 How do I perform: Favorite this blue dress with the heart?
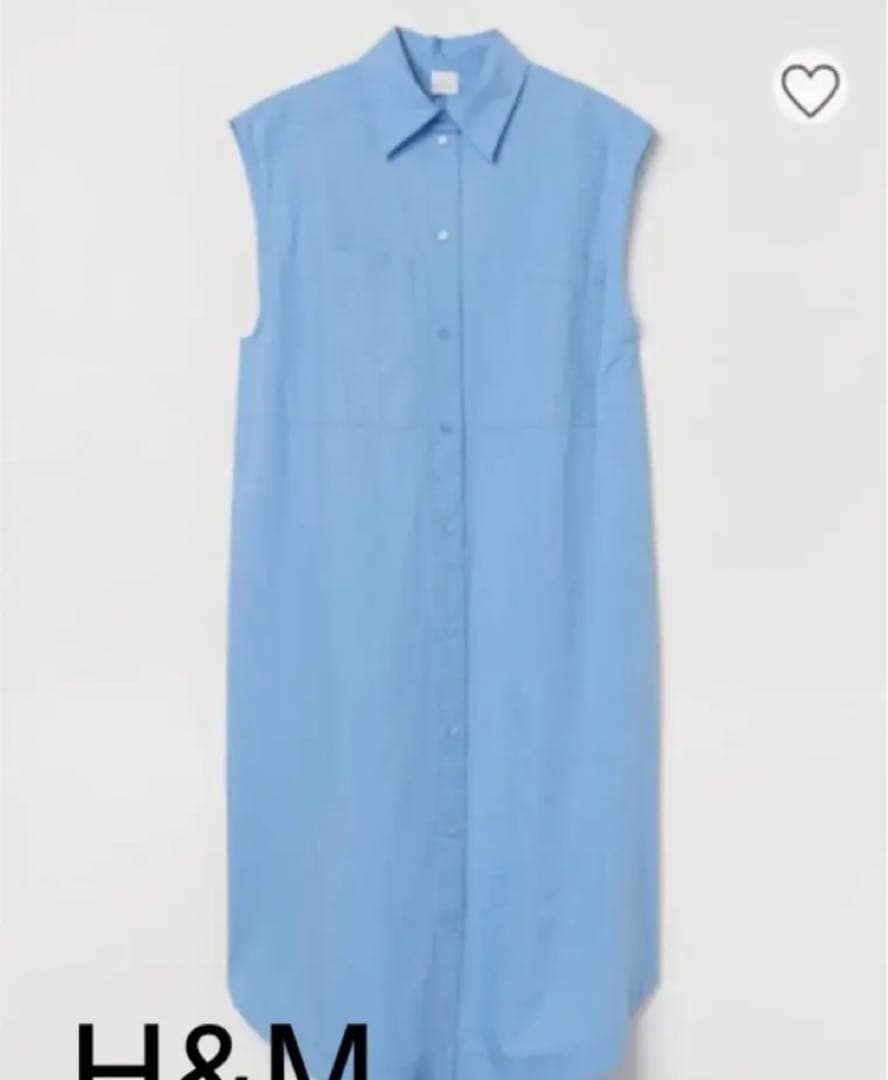pyautogui.click(x=810, y=90)
